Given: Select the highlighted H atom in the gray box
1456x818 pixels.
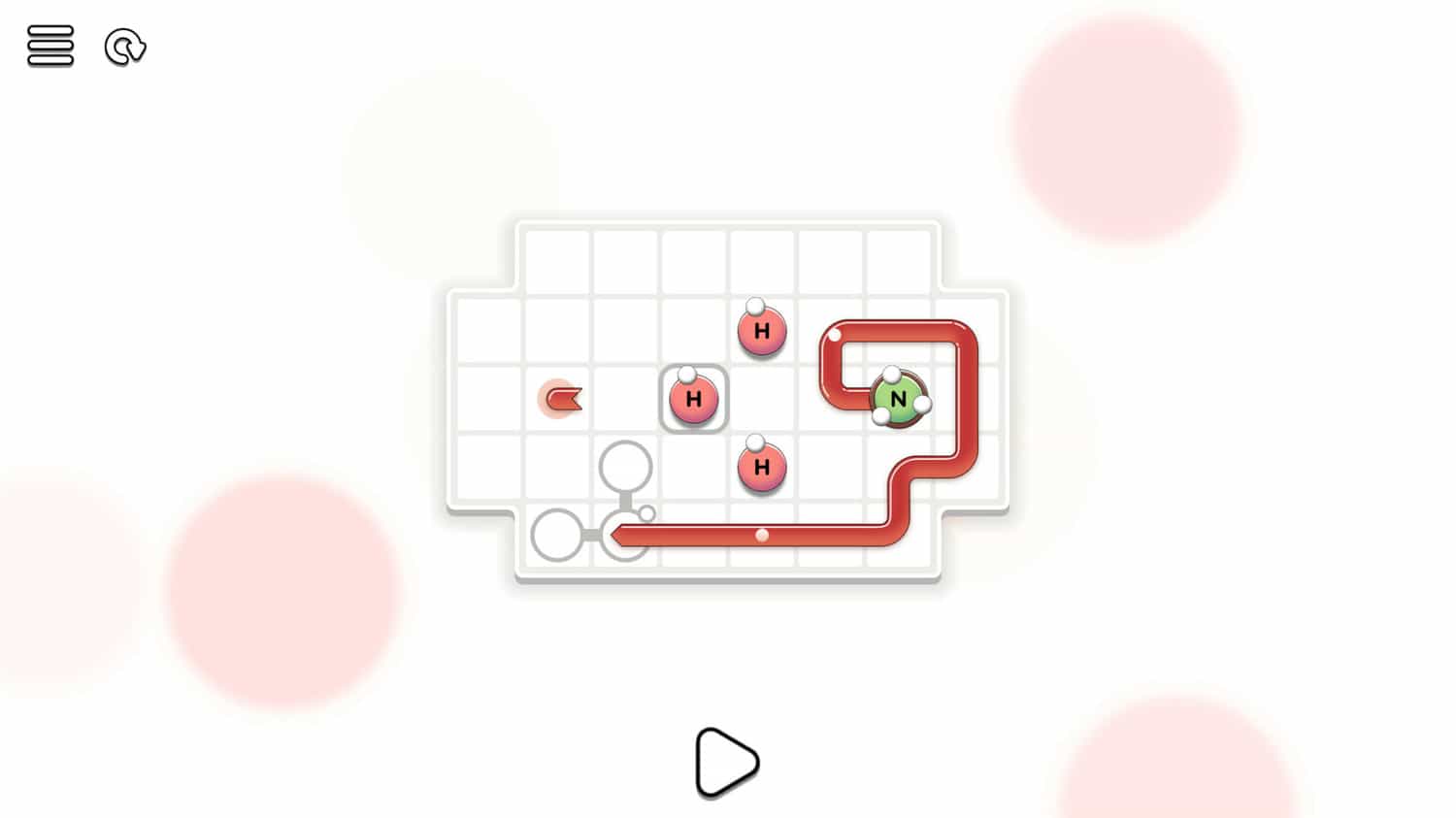Looking at the screenshot, I should 693,399.
